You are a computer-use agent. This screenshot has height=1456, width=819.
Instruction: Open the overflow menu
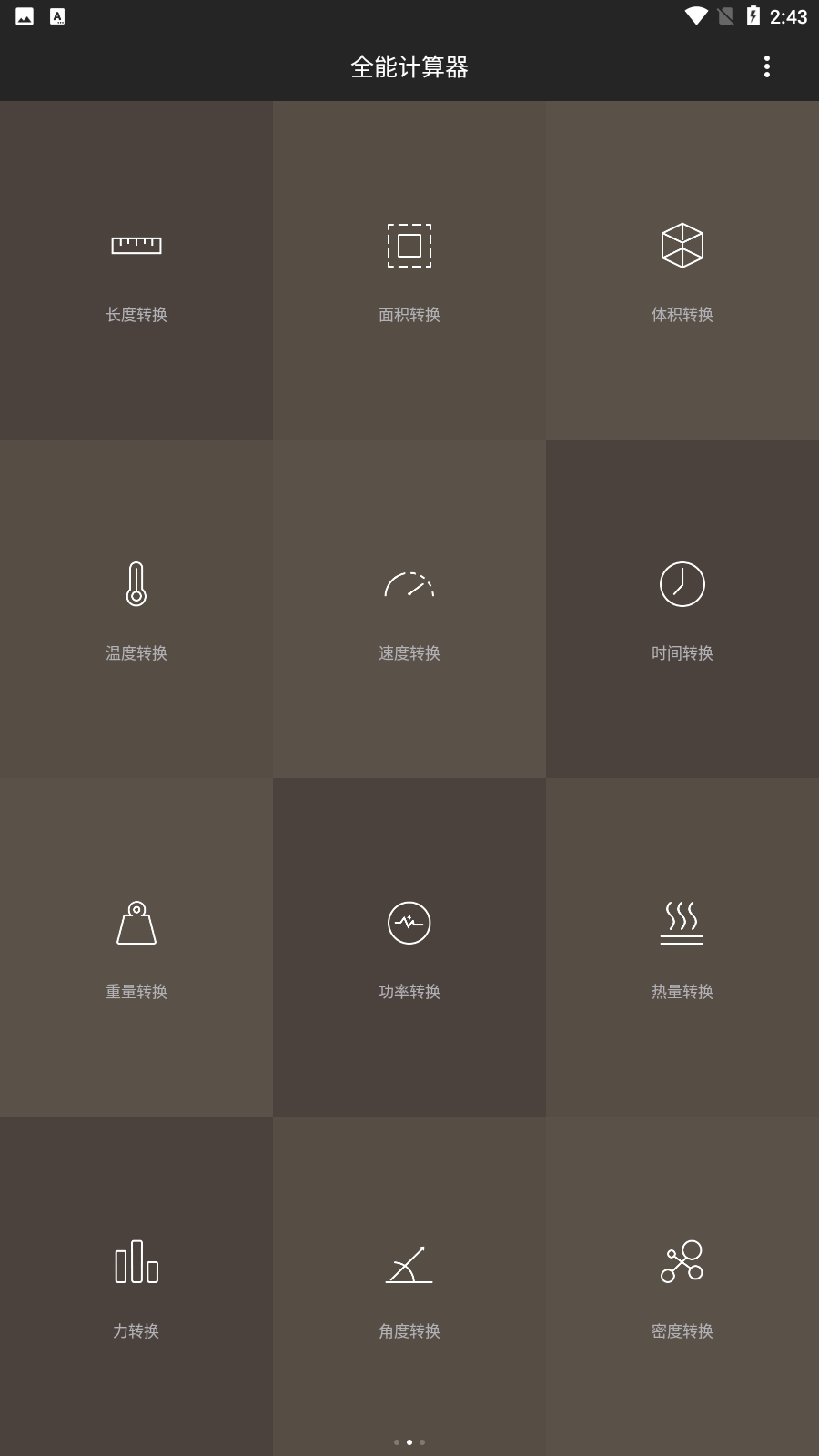point(767,66)
